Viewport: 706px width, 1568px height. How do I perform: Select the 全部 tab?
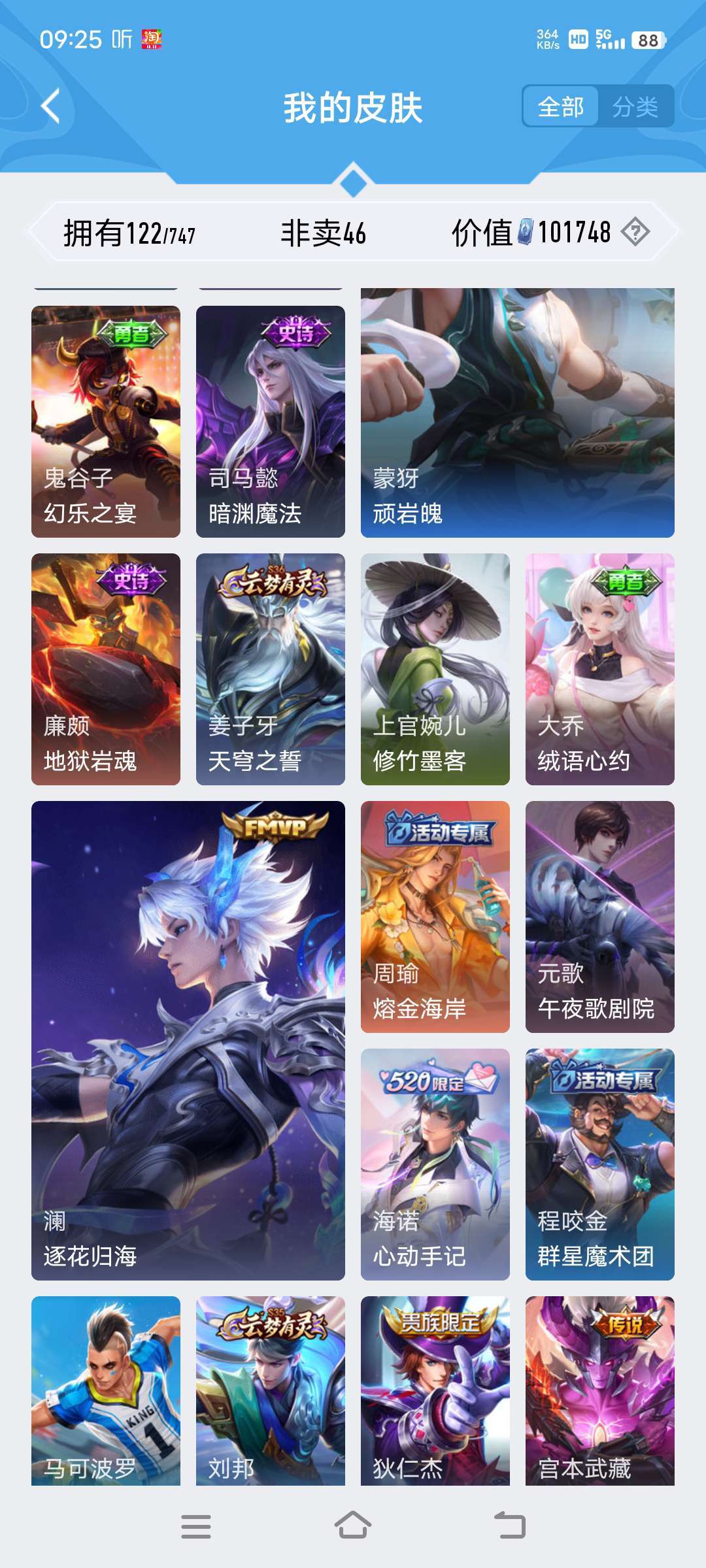point(561,106)
